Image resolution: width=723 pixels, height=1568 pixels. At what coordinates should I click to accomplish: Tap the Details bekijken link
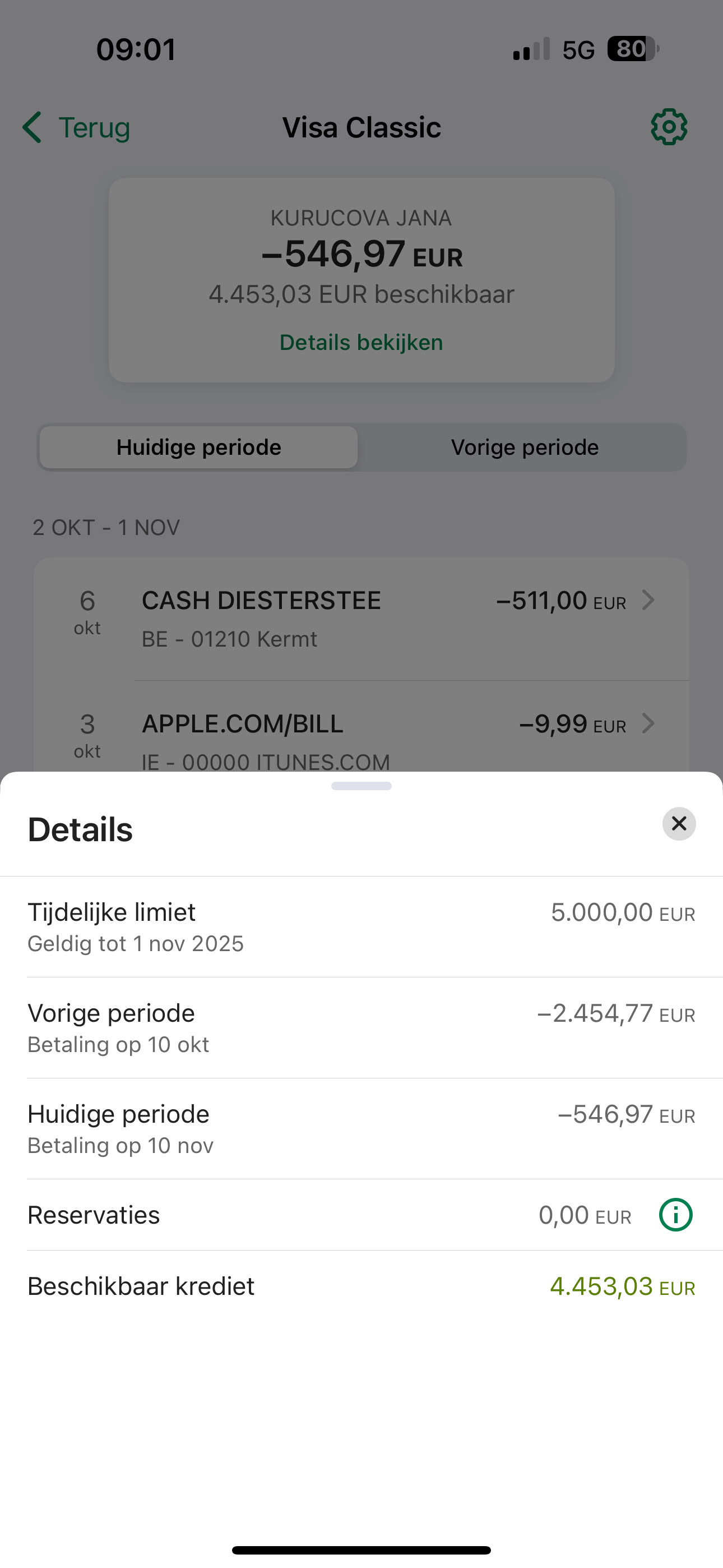pyautogui.click(x=361, y=342)
